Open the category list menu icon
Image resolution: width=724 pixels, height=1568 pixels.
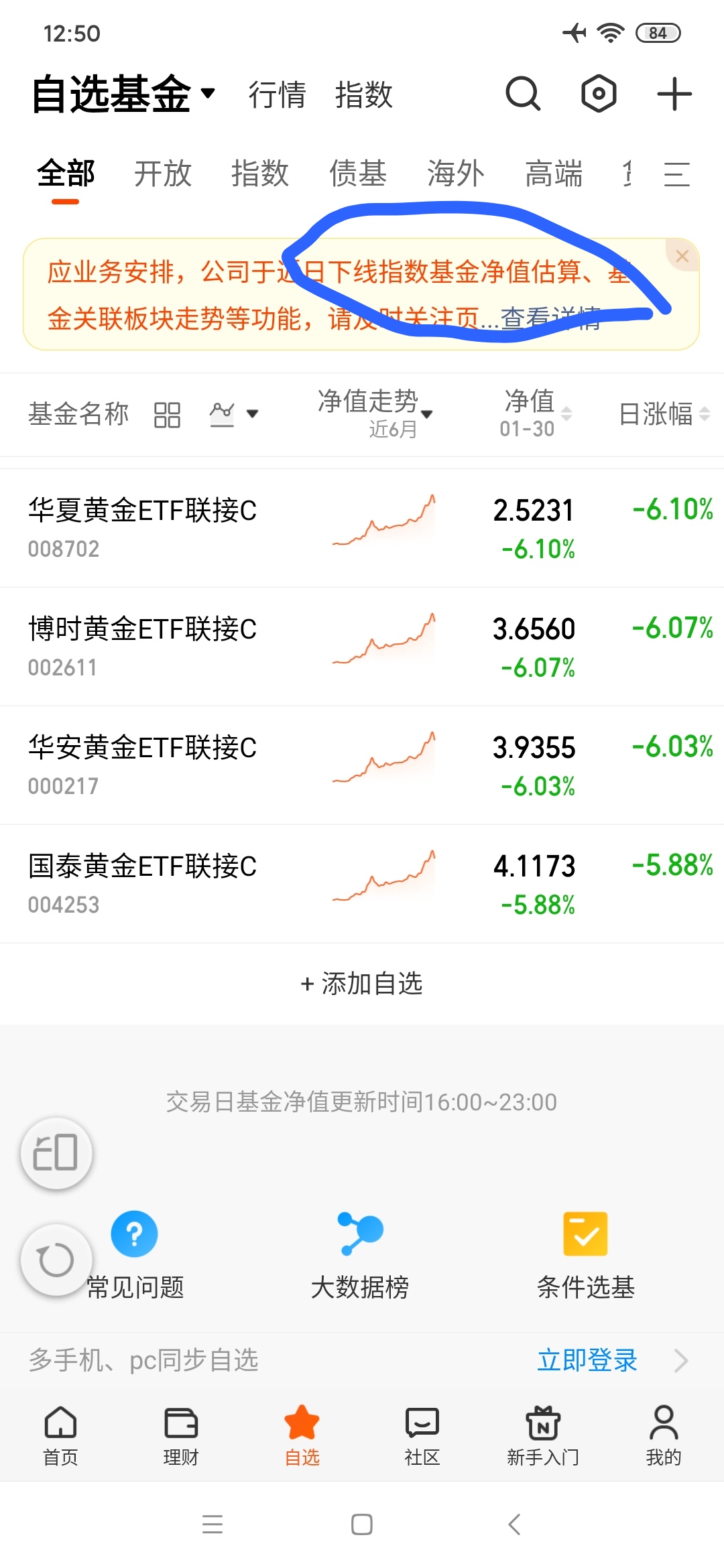point(676,174)
